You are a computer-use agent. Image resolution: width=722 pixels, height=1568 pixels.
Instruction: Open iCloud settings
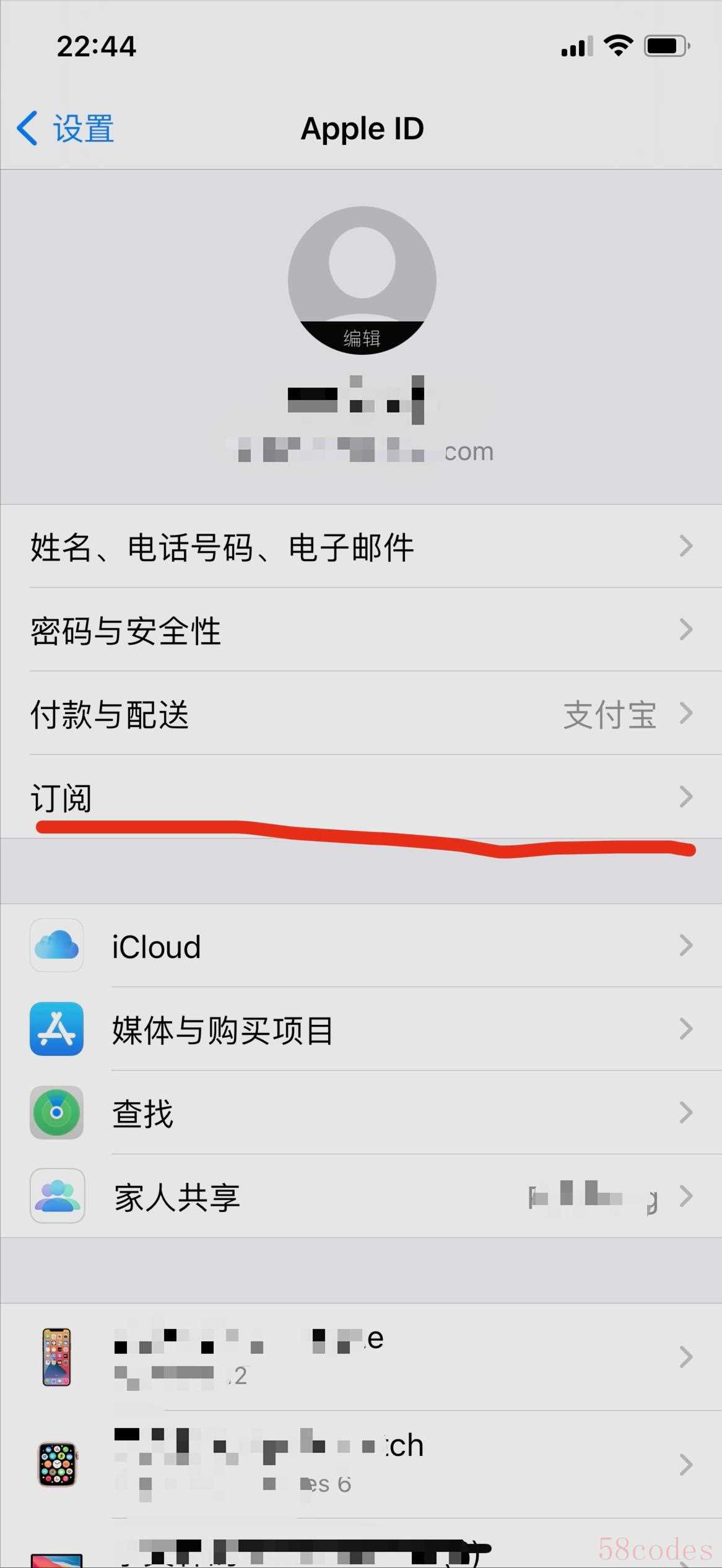pyautogui.click(x=361, y=946)
